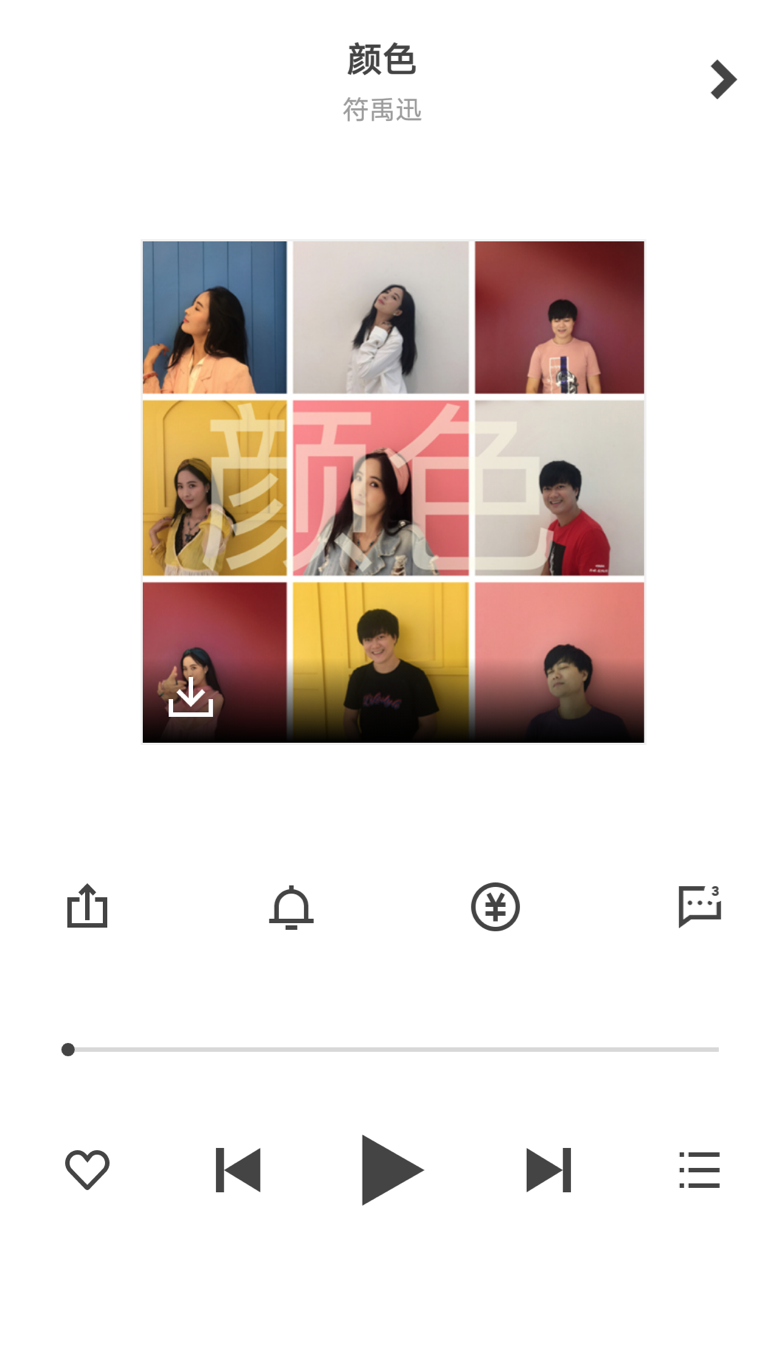Viewport: 784px width, 1352px height.
Task: Skip to the next track
Action: pos(548,1170)
